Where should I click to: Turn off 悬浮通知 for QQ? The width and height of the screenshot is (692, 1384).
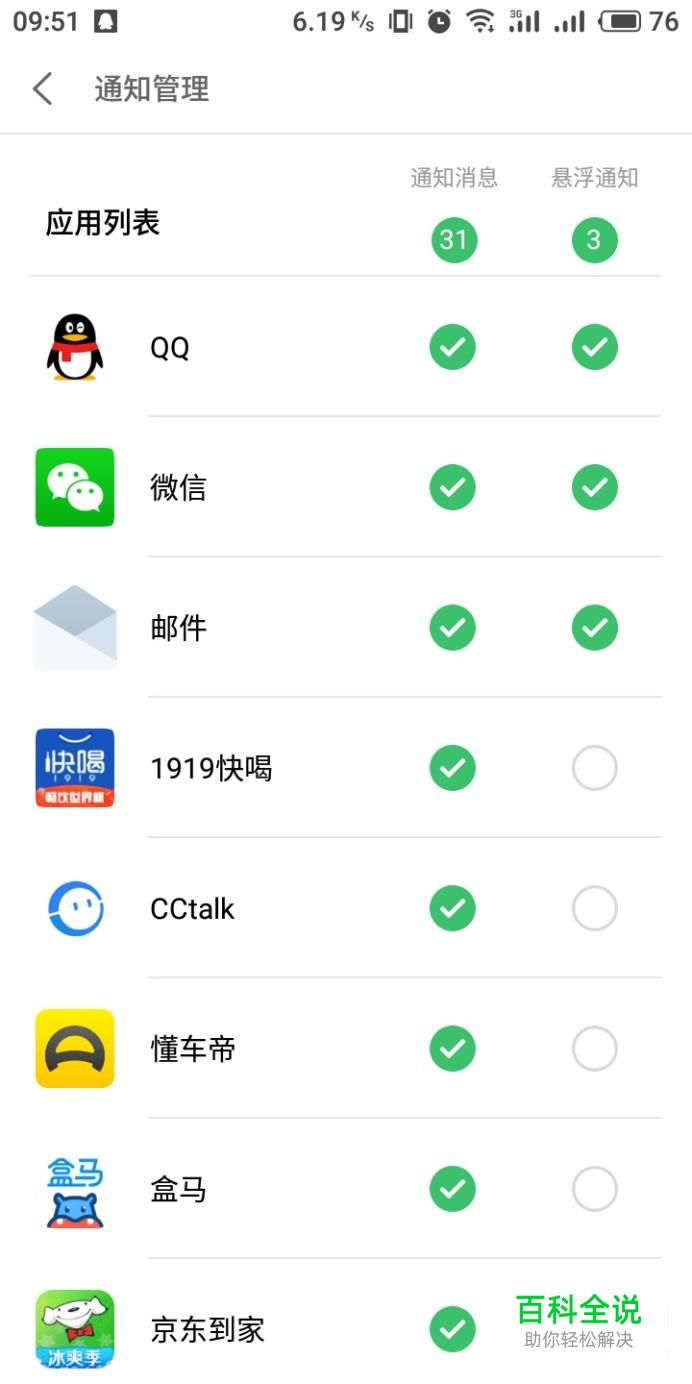click(595, 348)
